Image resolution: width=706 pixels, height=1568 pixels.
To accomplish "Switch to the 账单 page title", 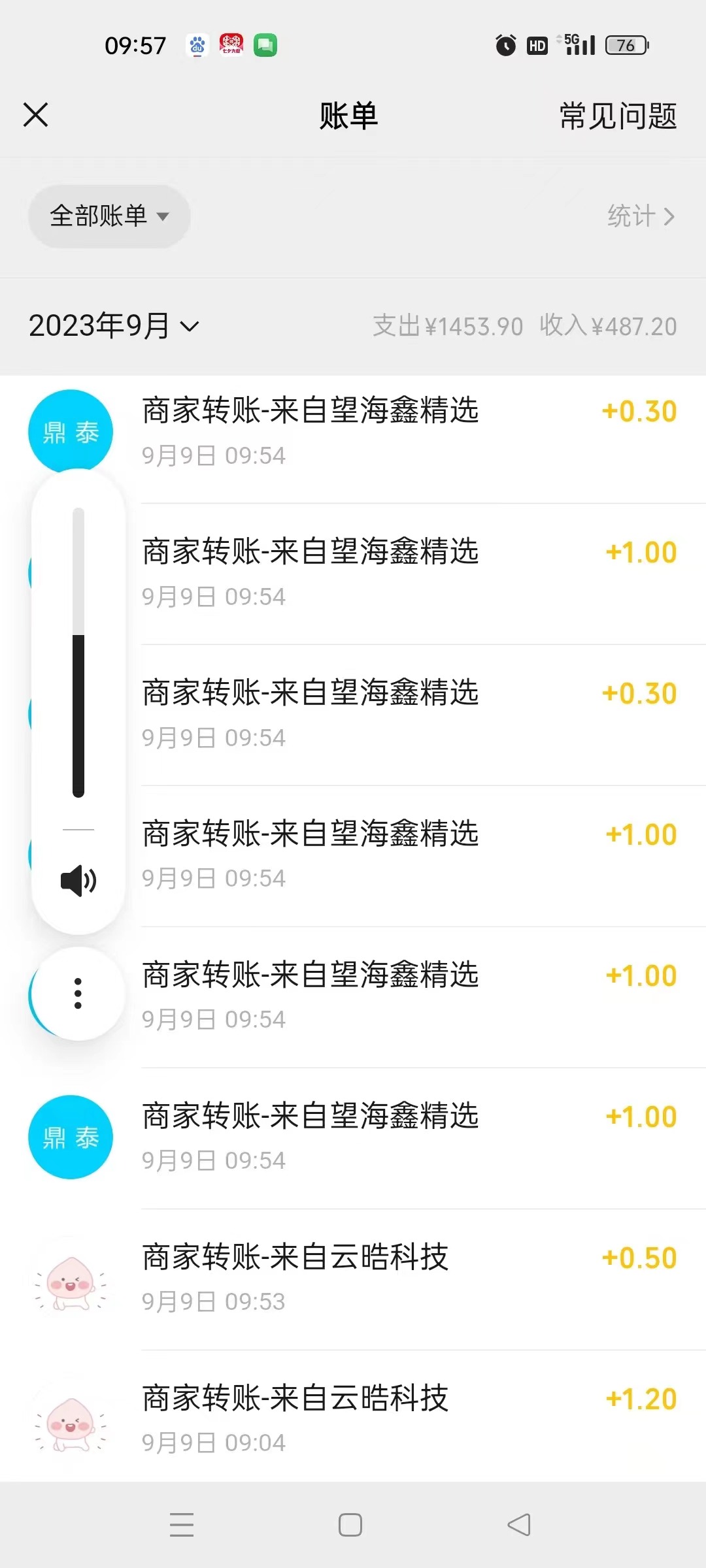I will (348, 115).
